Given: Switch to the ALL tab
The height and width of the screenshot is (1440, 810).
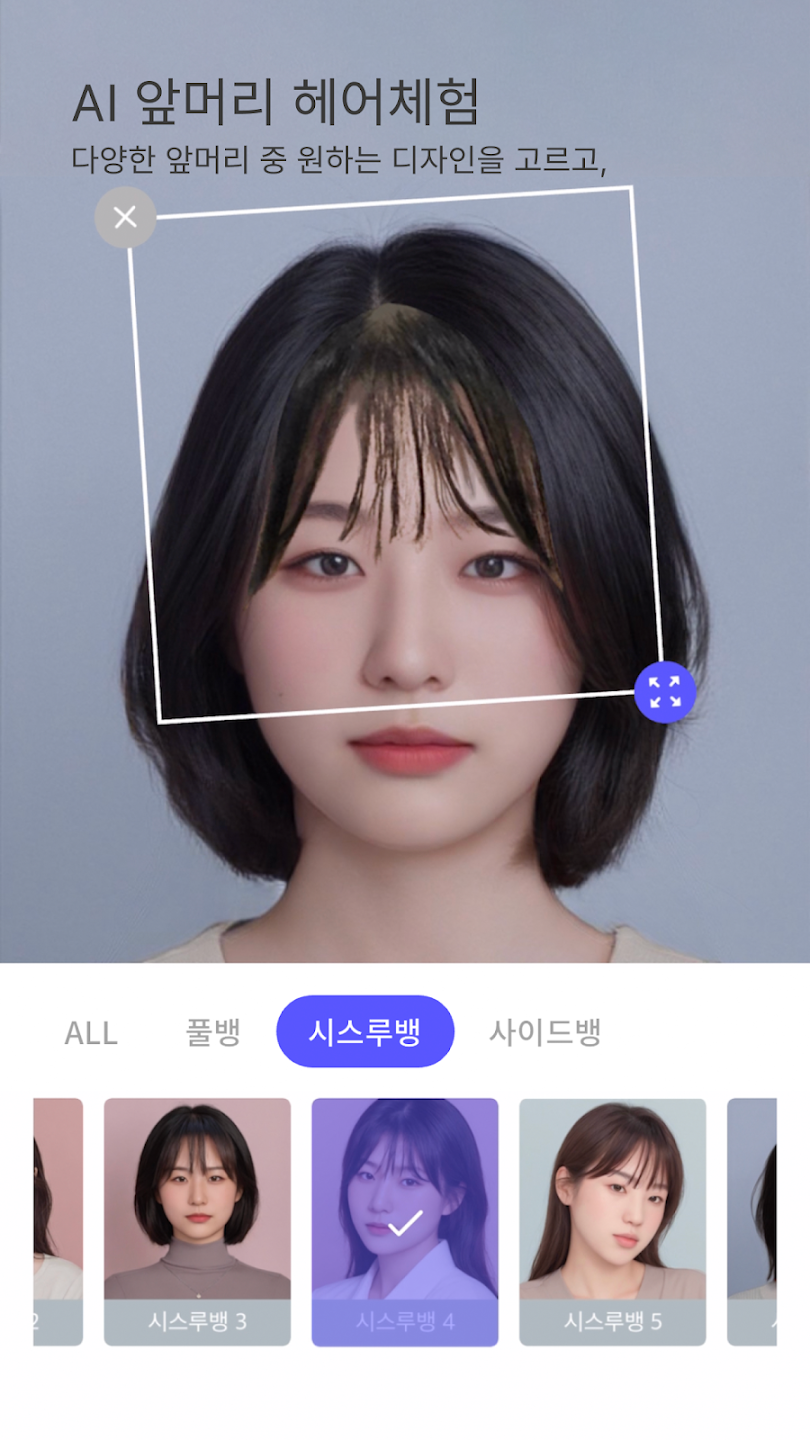Looking at the screenshot, I should [x=91, y=1032].
